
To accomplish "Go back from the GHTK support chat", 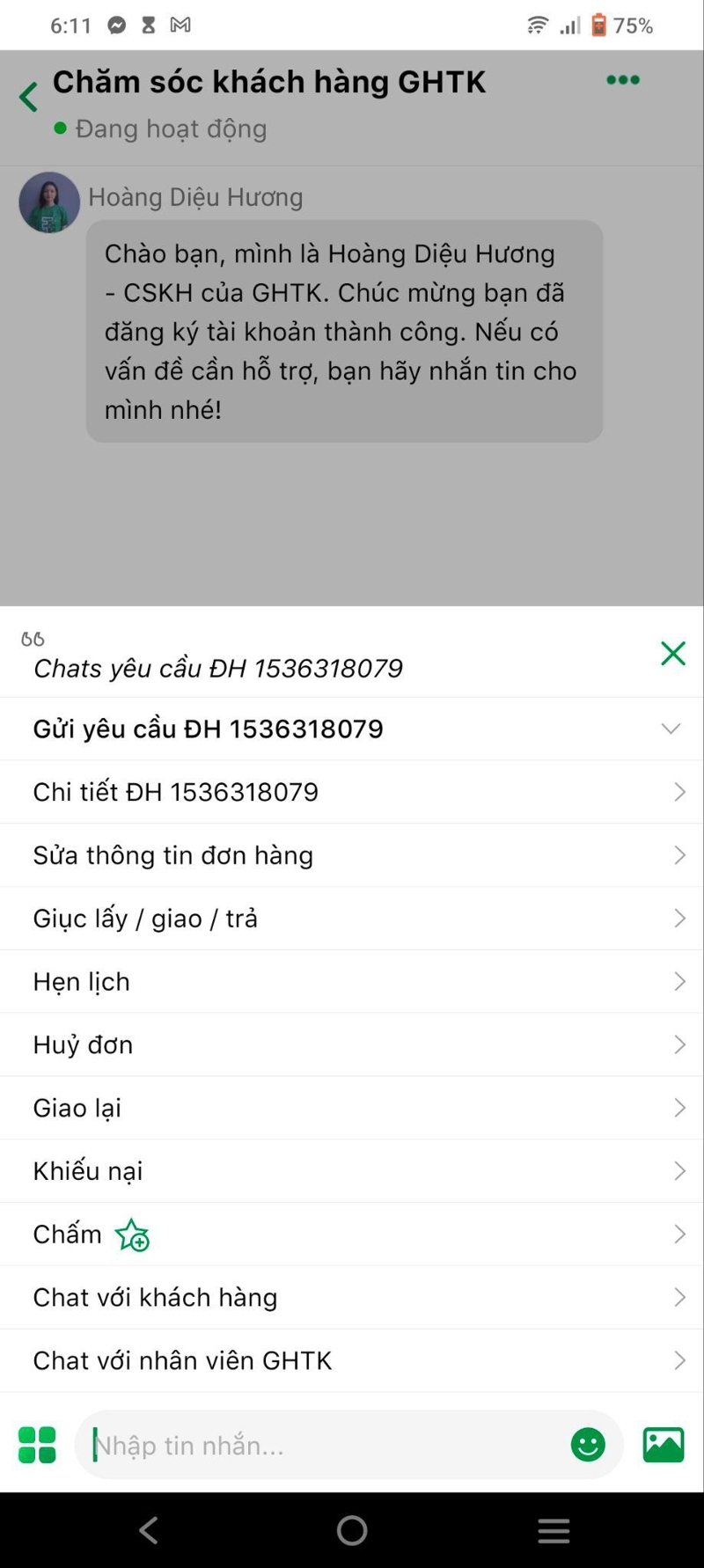I will (29, 97).
